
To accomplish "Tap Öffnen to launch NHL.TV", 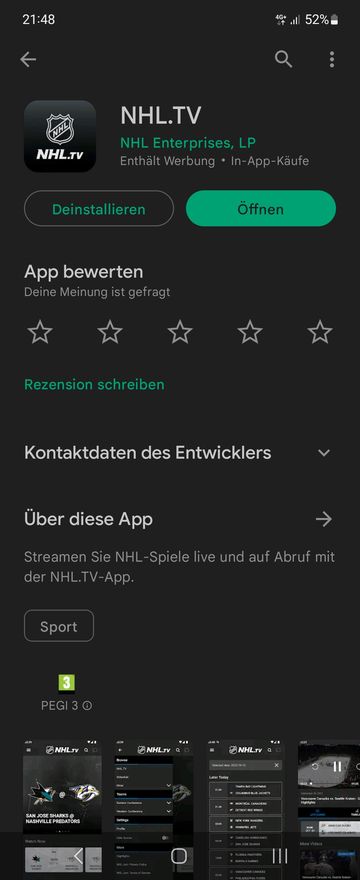I will click(x=261, y=209).
